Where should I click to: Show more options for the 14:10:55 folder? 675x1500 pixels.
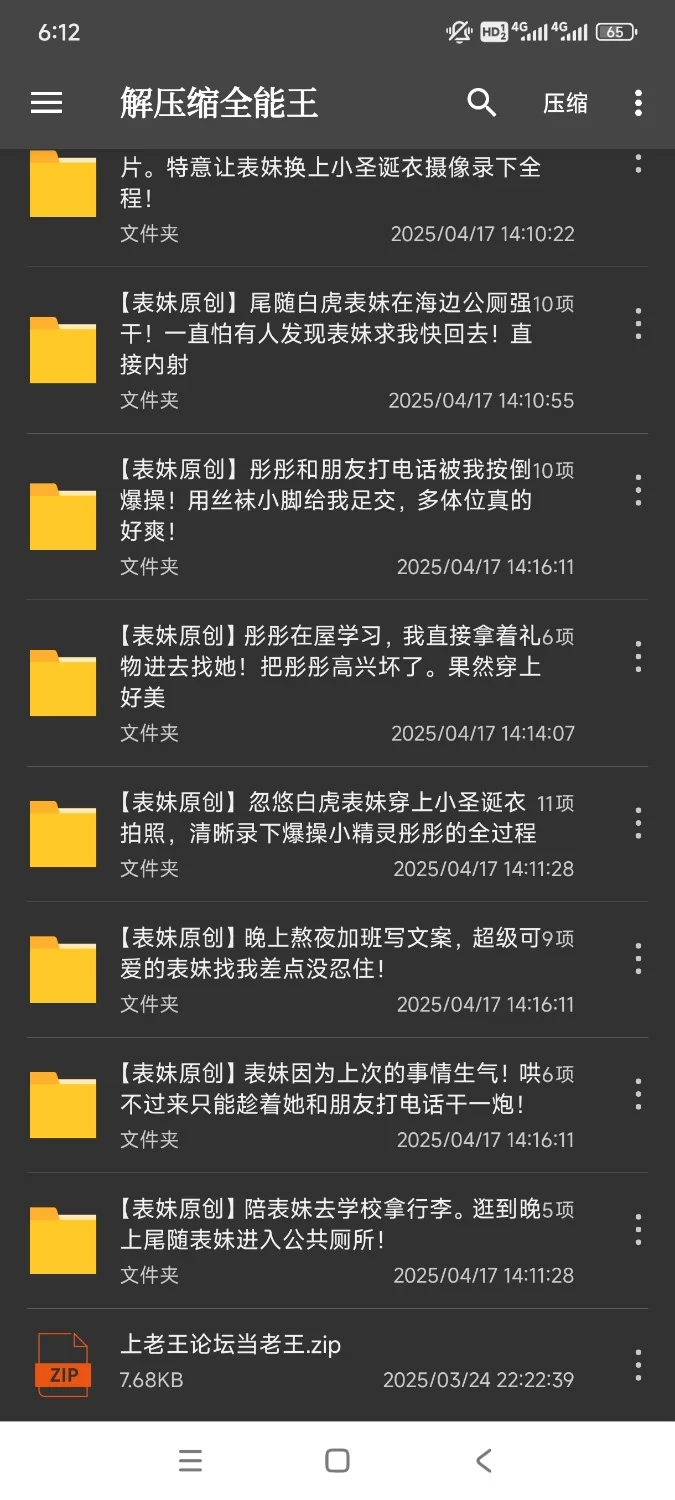(638, 324)
